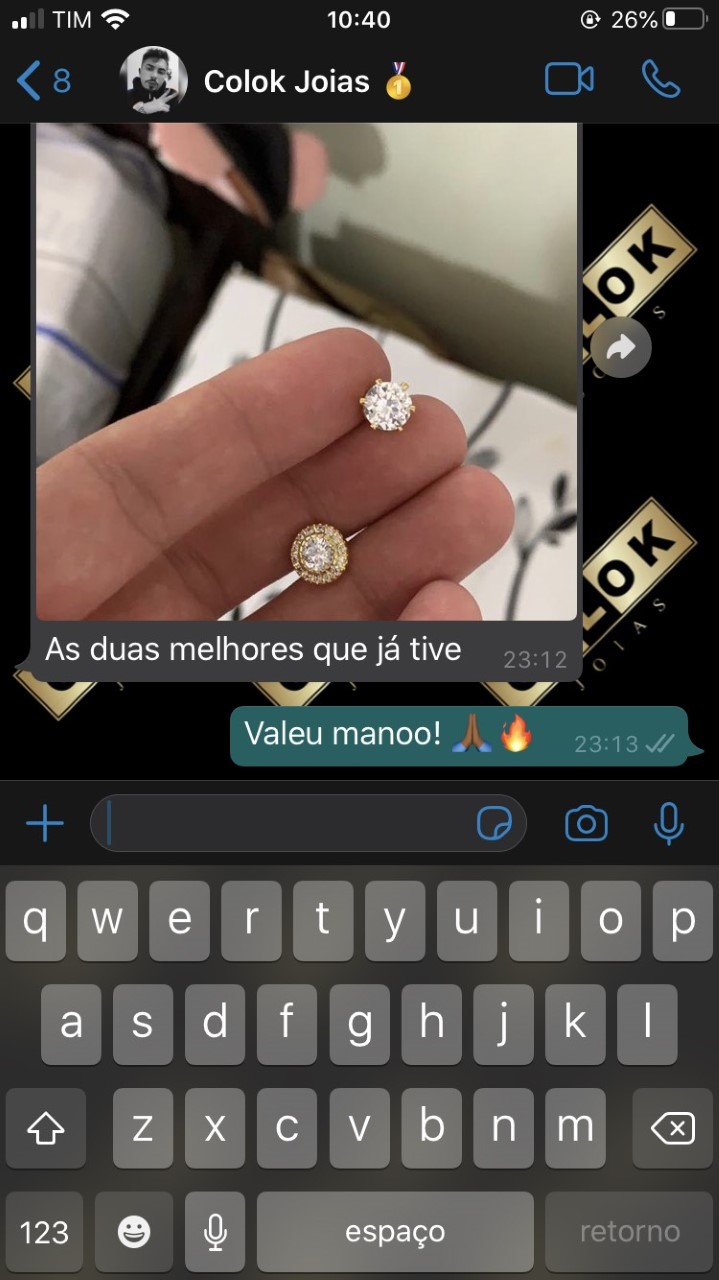Start a video call with Colok Joias

tap(569, 80)
